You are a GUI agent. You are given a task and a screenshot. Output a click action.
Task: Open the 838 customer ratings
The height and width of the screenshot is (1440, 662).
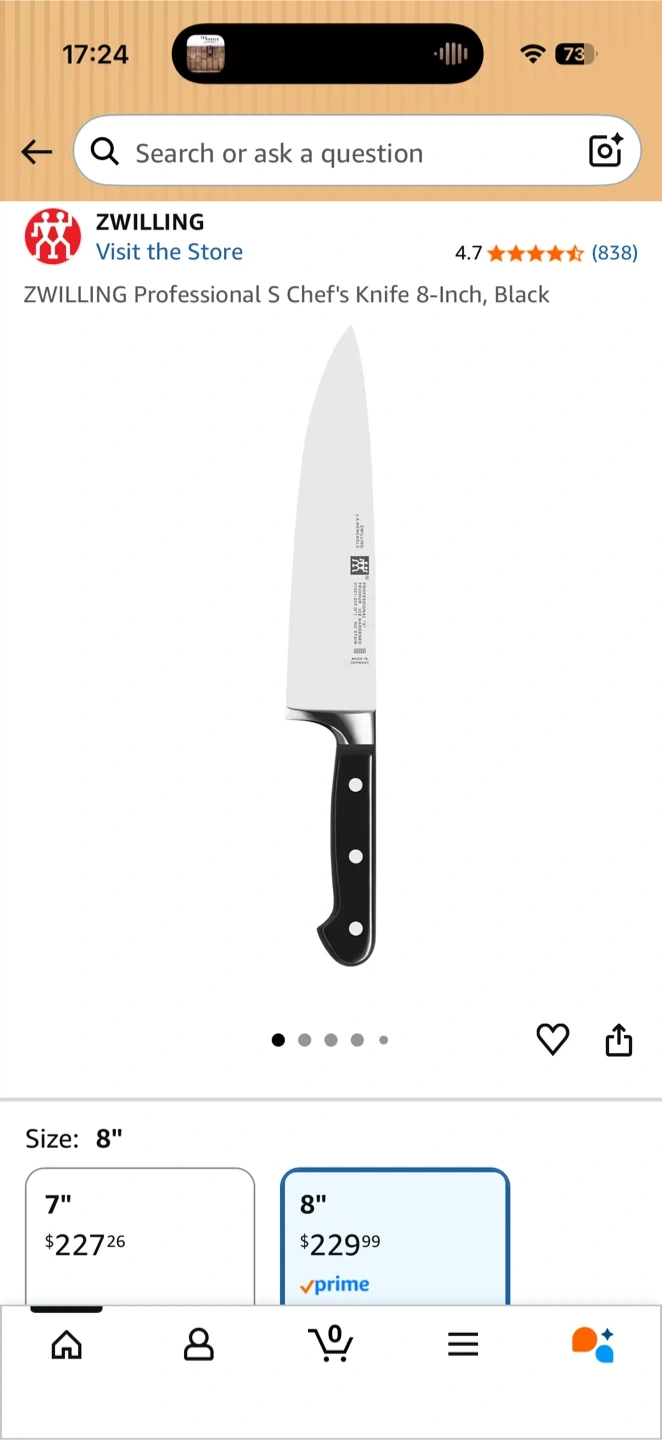[x=614, y=253]
